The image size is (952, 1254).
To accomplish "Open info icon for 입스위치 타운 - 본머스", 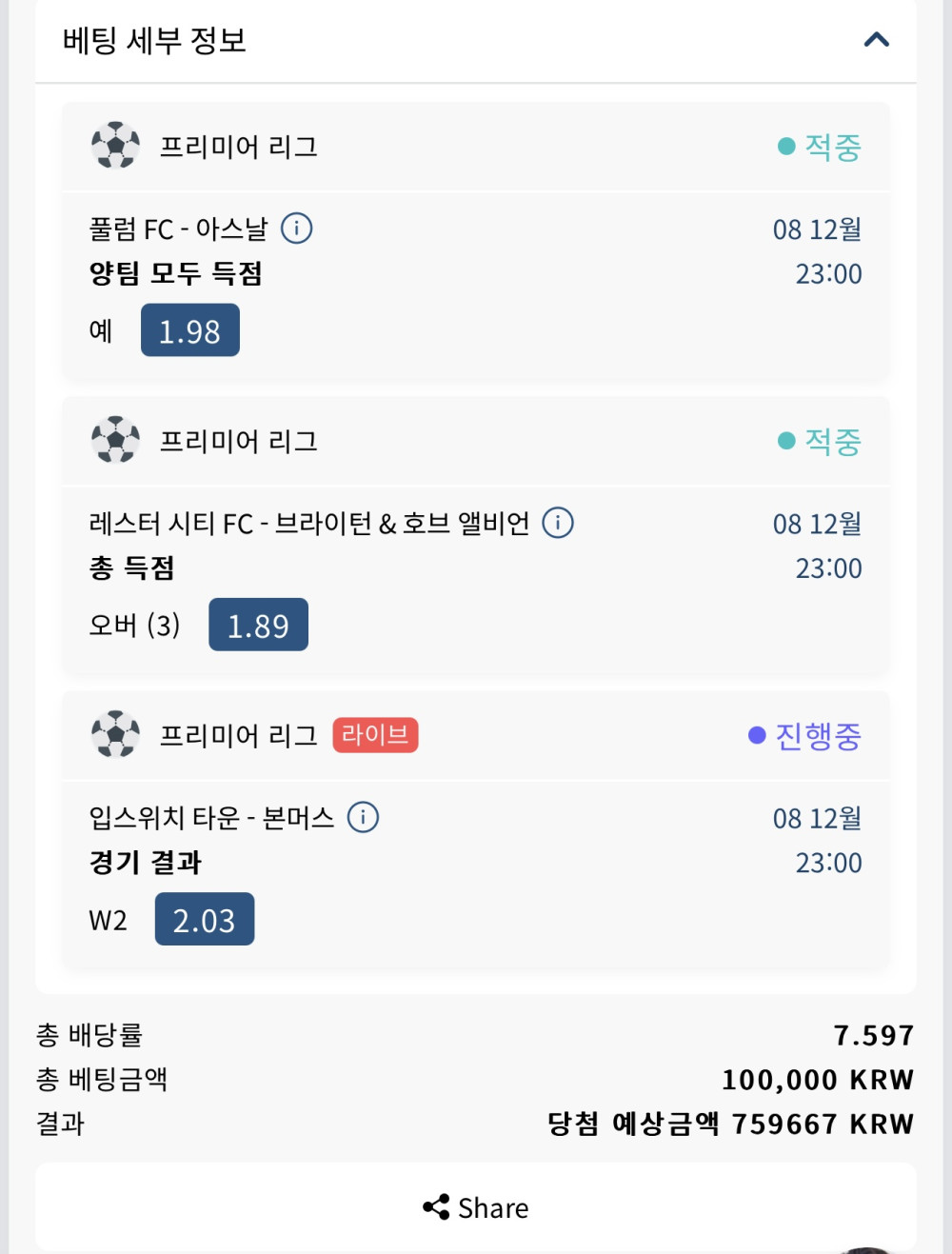I will coord(363,817).
